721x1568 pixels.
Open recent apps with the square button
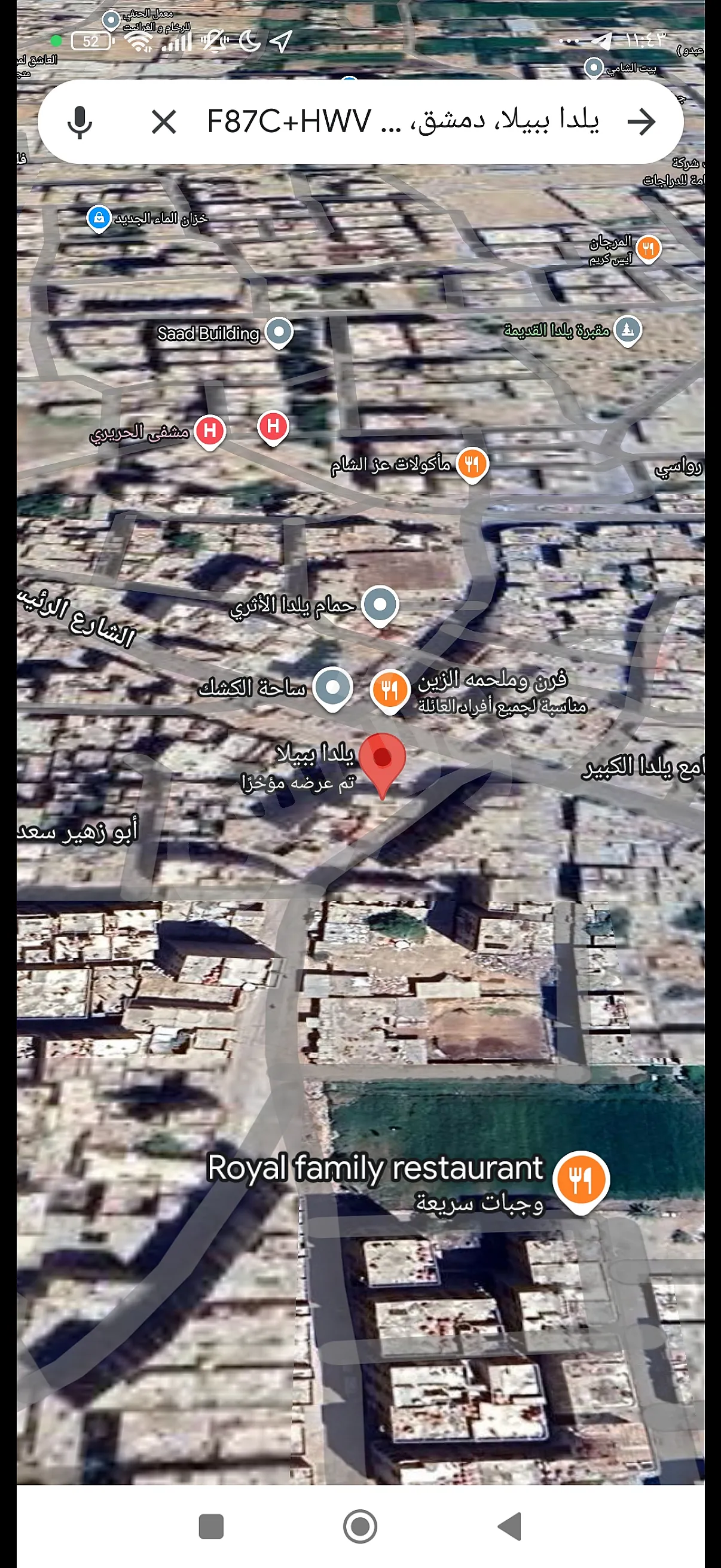[x=211, y=1526]
